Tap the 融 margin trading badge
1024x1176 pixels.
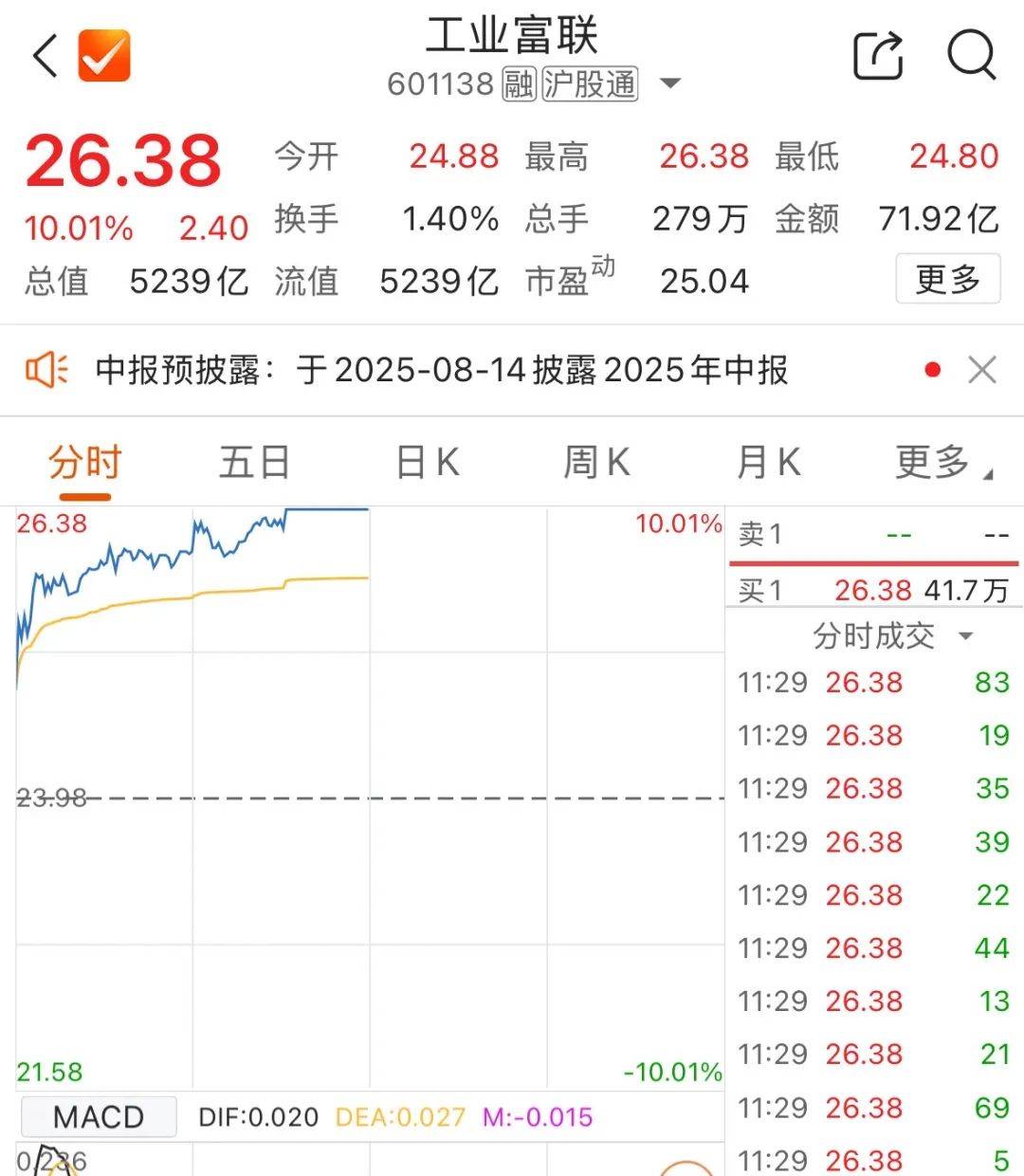coord(518,84)
